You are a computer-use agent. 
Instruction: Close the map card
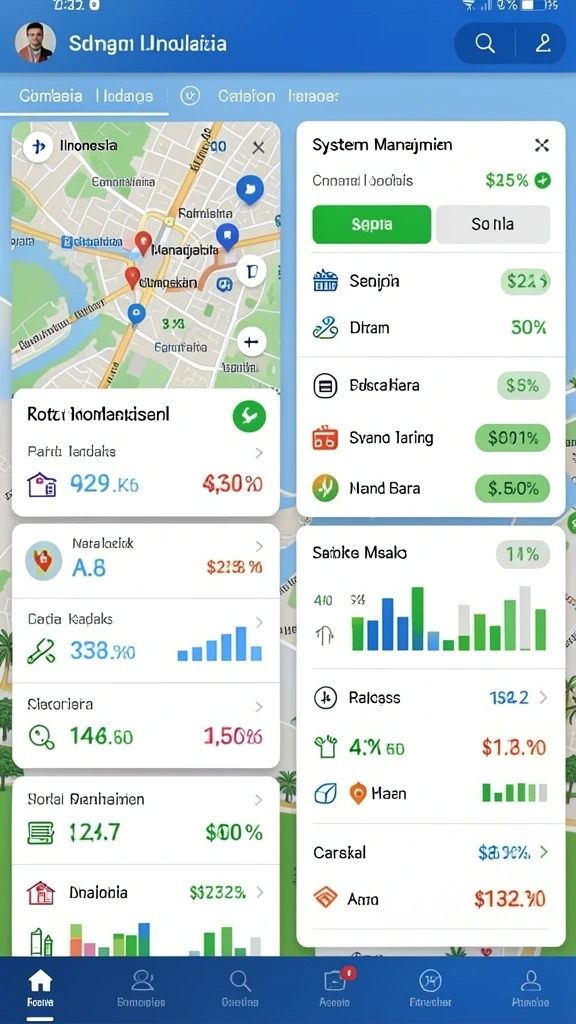point(259,147)
